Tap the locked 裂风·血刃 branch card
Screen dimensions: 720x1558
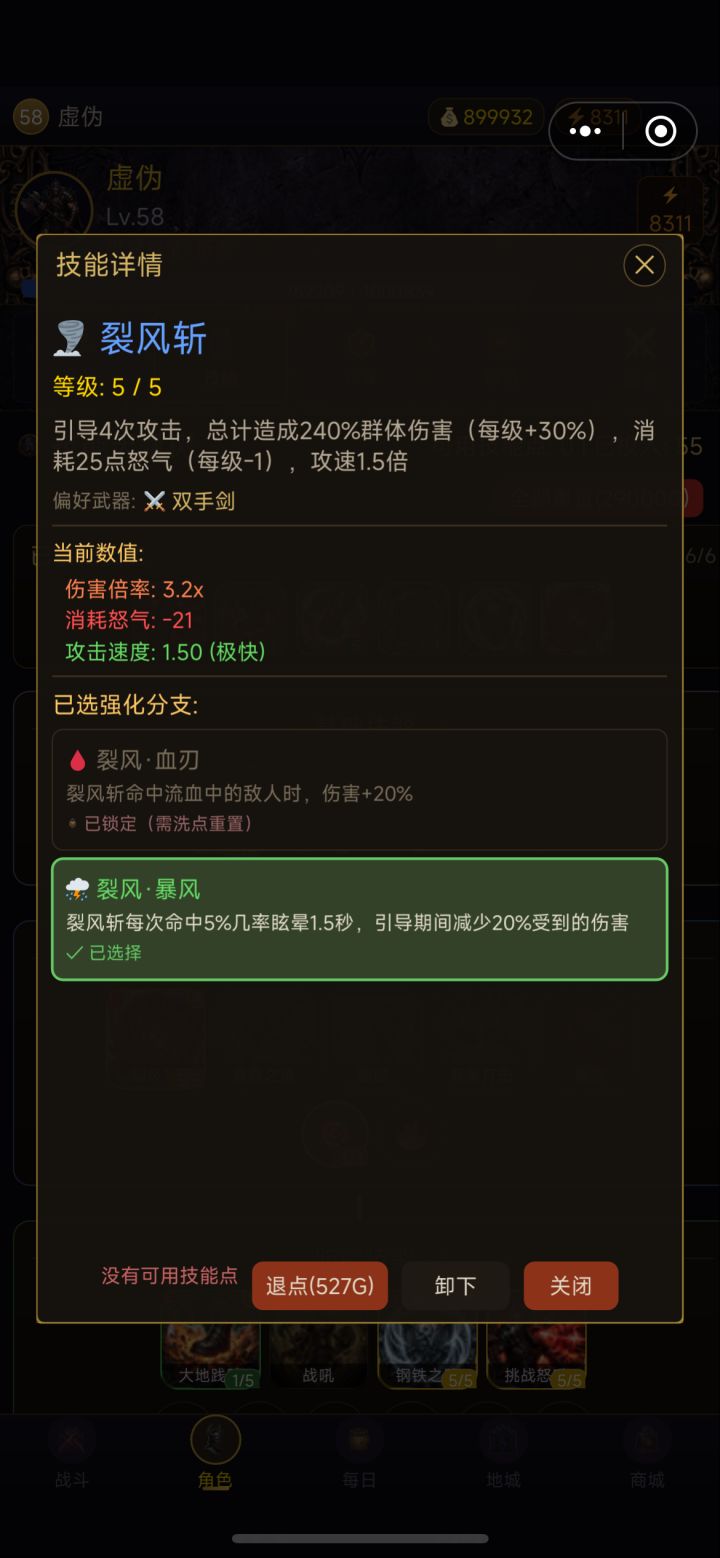360,790
